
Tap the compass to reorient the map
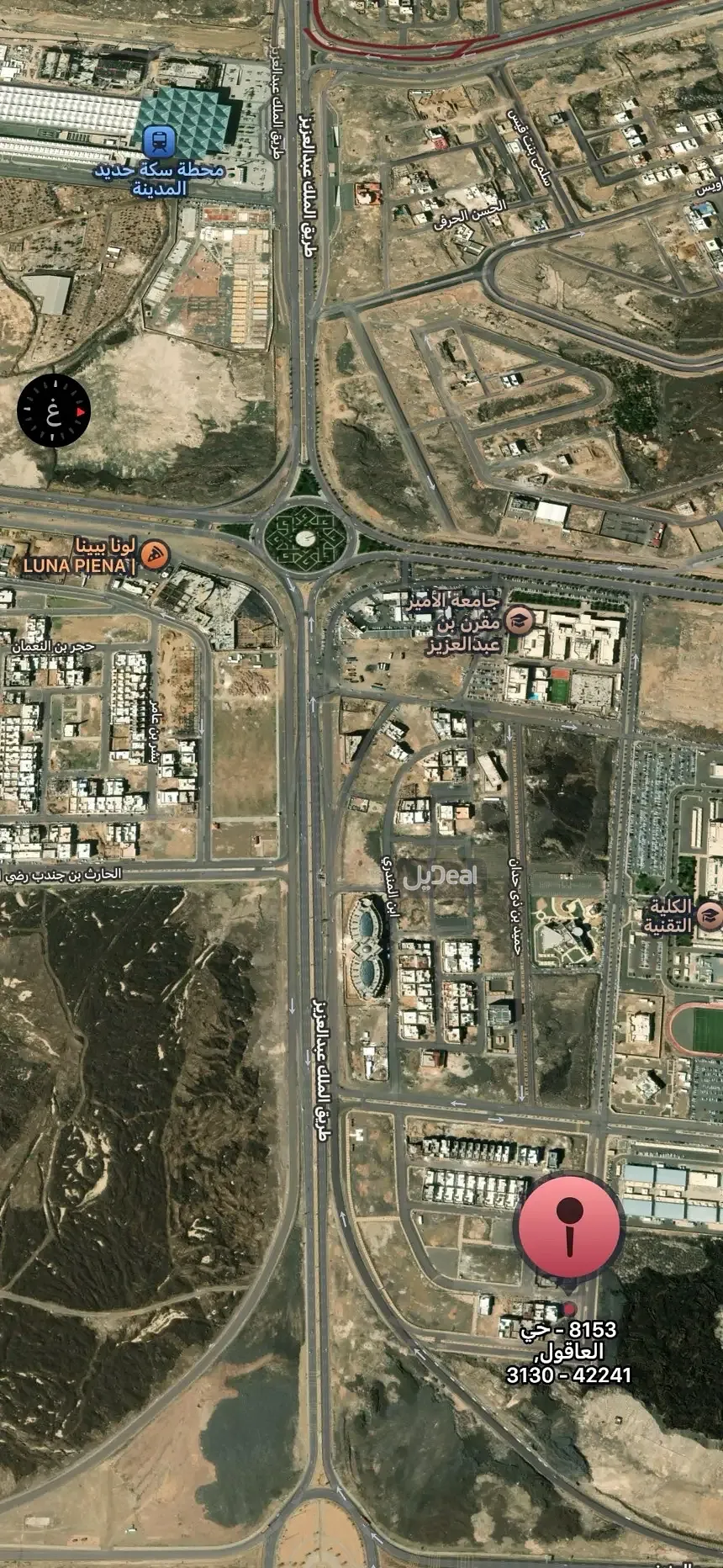[x=54, y=411]
